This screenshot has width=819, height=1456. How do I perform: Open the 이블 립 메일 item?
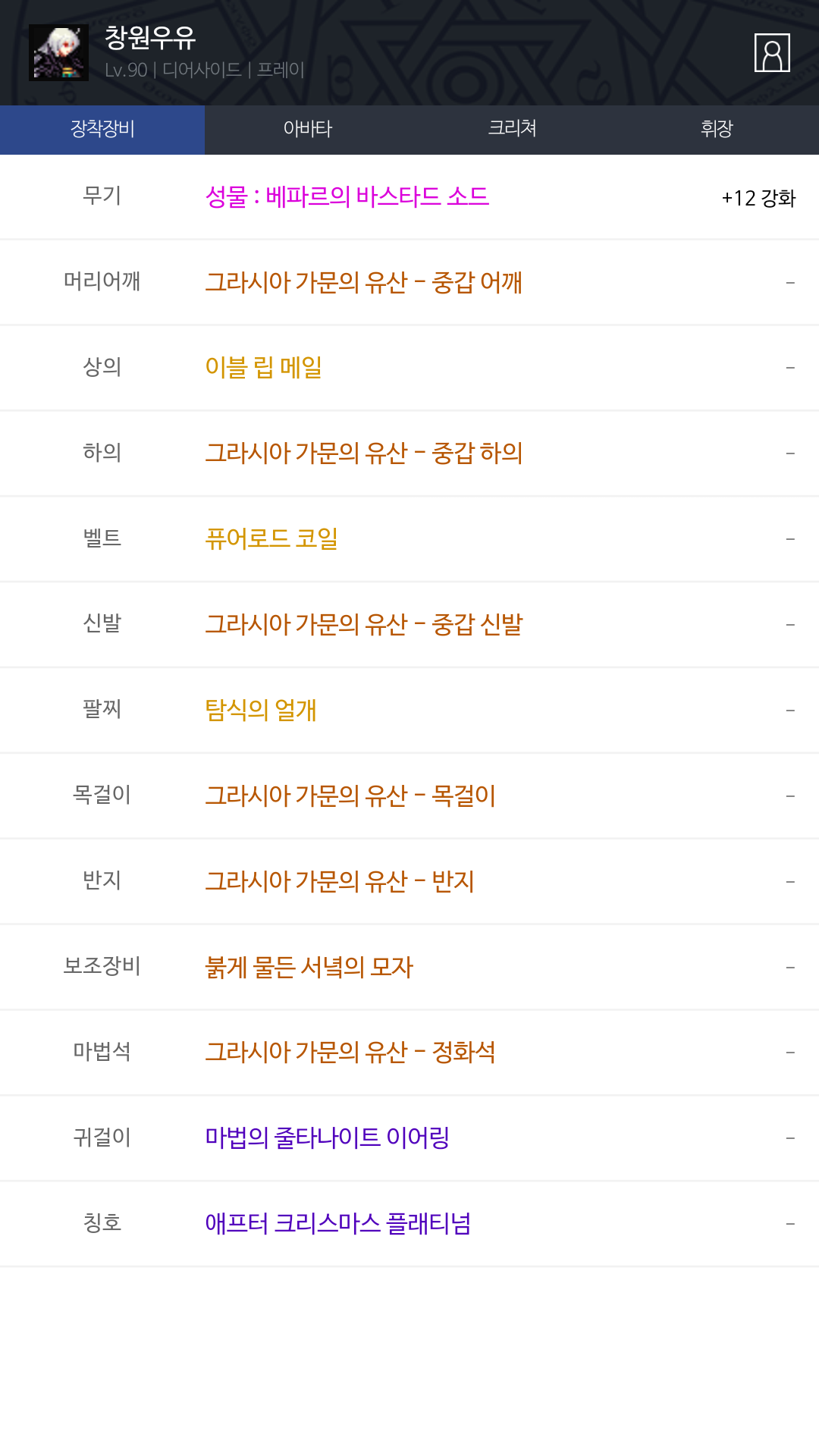tap(264, 368)
